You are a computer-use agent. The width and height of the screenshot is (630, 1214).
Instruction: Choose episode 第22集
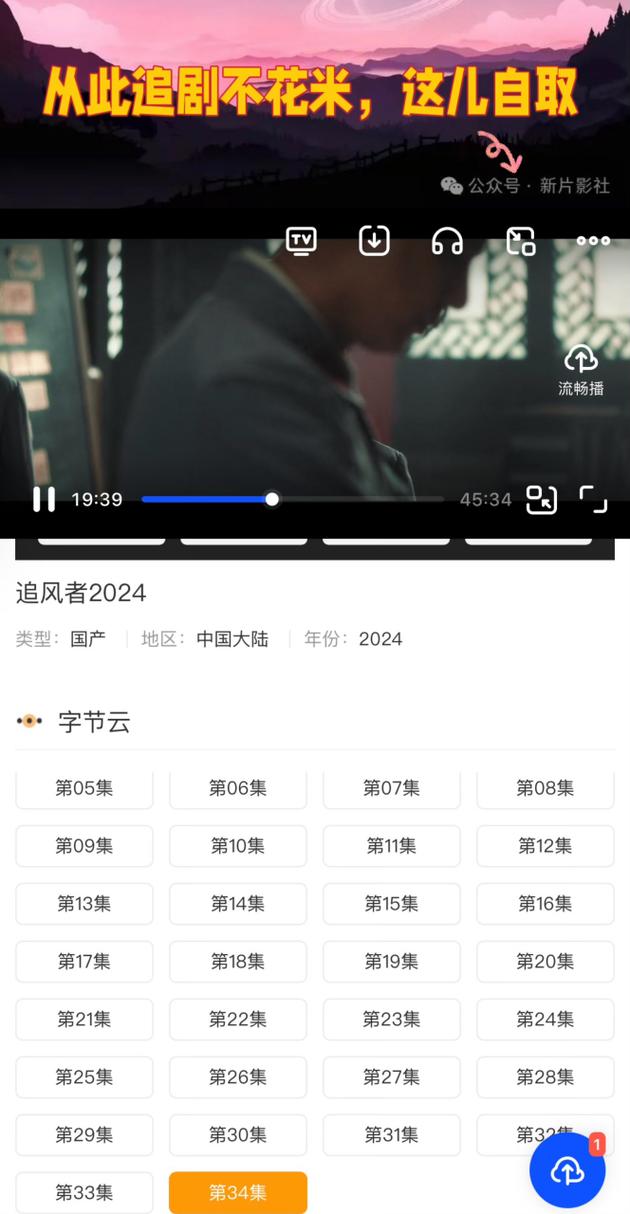238,1020
